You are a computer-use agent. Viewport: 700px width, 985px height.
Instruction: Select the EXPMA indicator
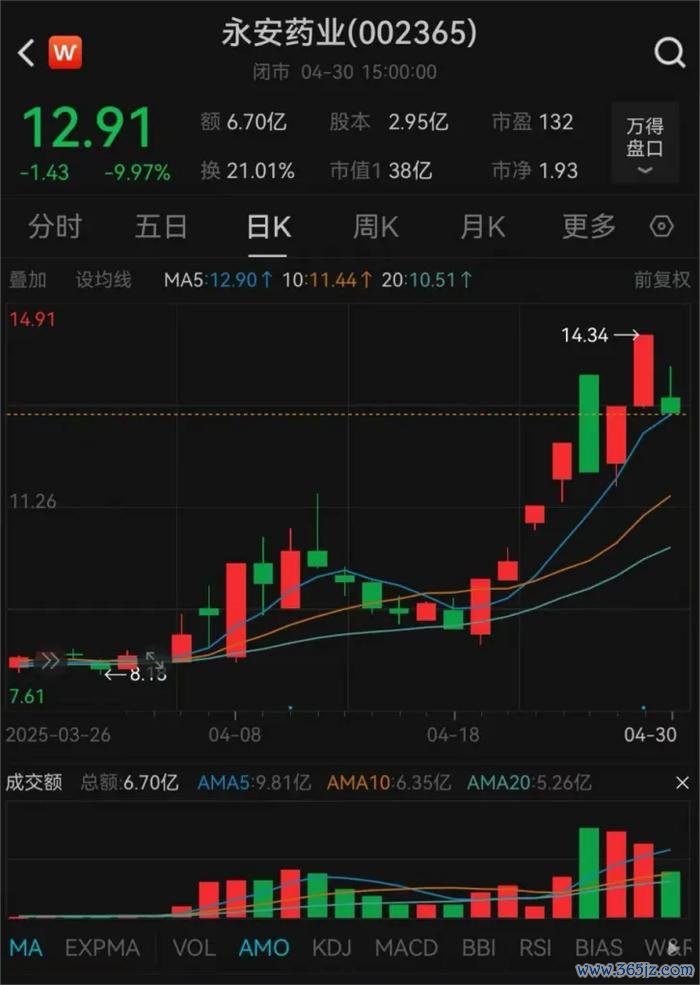102,947
